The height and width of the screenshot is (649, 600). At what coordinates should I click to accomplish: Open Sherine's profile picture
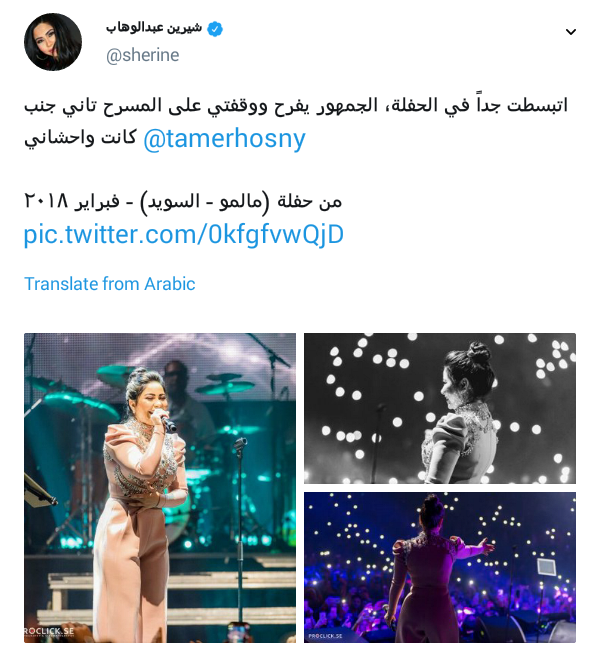53,42
